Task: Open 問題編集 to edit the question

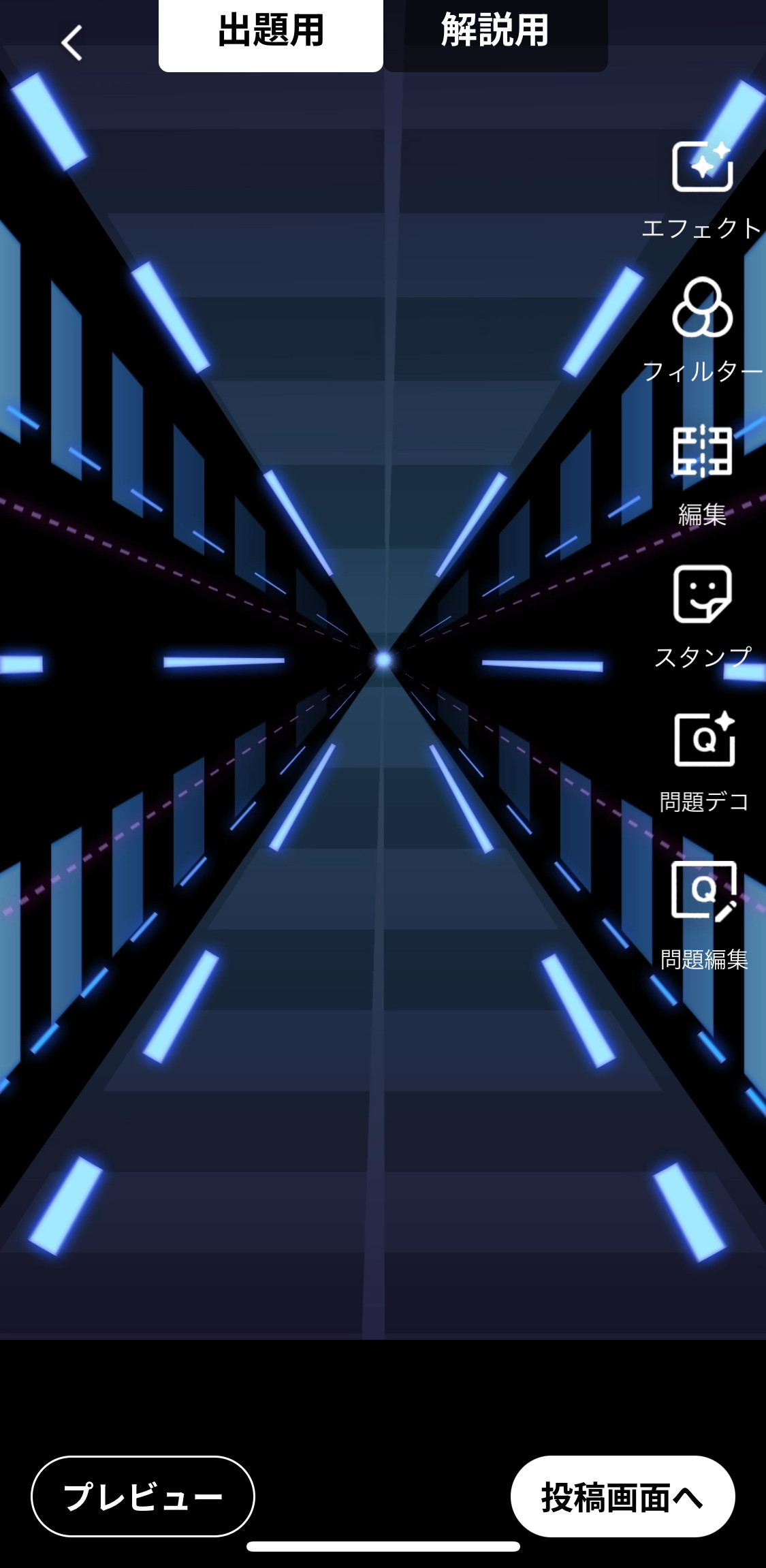Action: click(x=704, y=916)
